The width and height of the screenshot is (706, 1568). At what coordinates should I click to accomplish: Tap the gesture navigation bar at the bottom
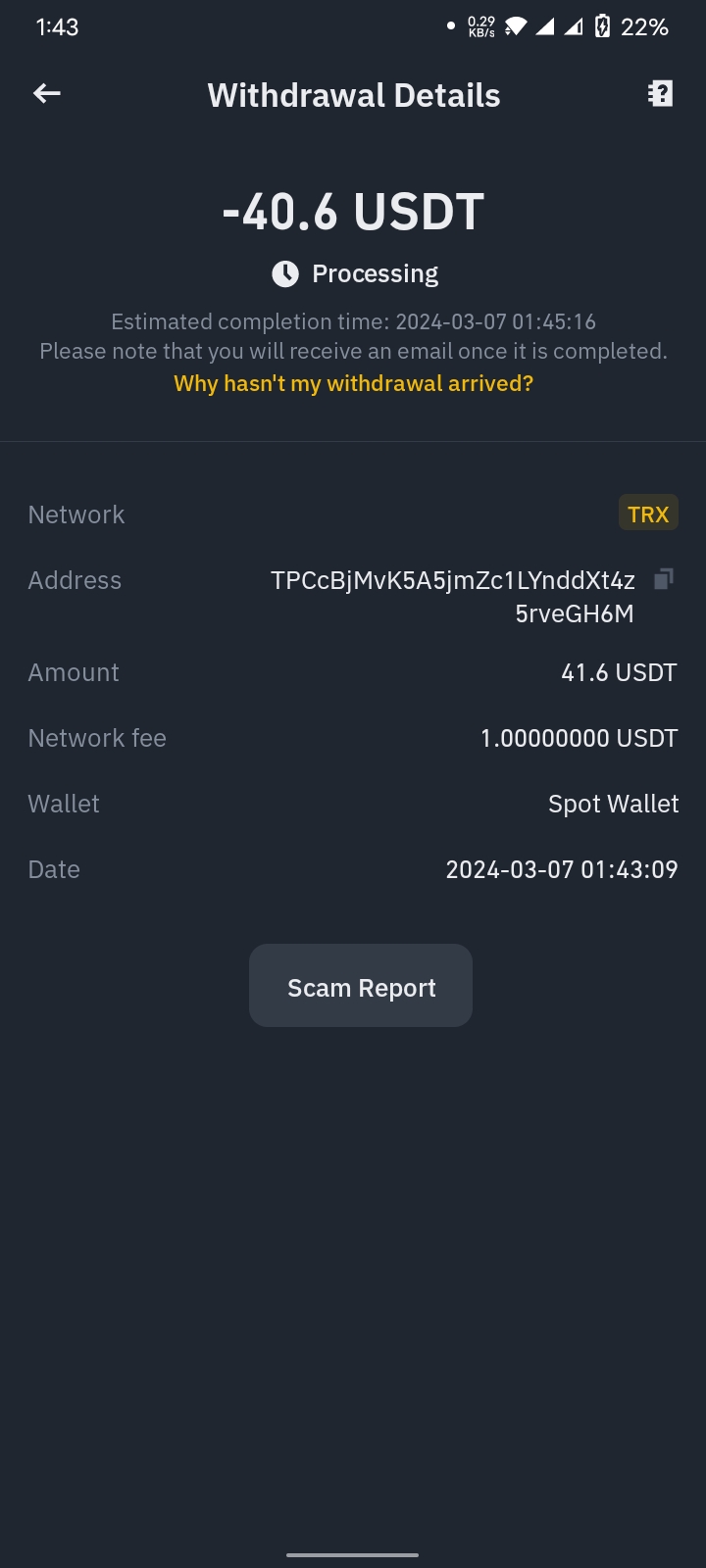pyautogui.click(x=353, y=1556)
